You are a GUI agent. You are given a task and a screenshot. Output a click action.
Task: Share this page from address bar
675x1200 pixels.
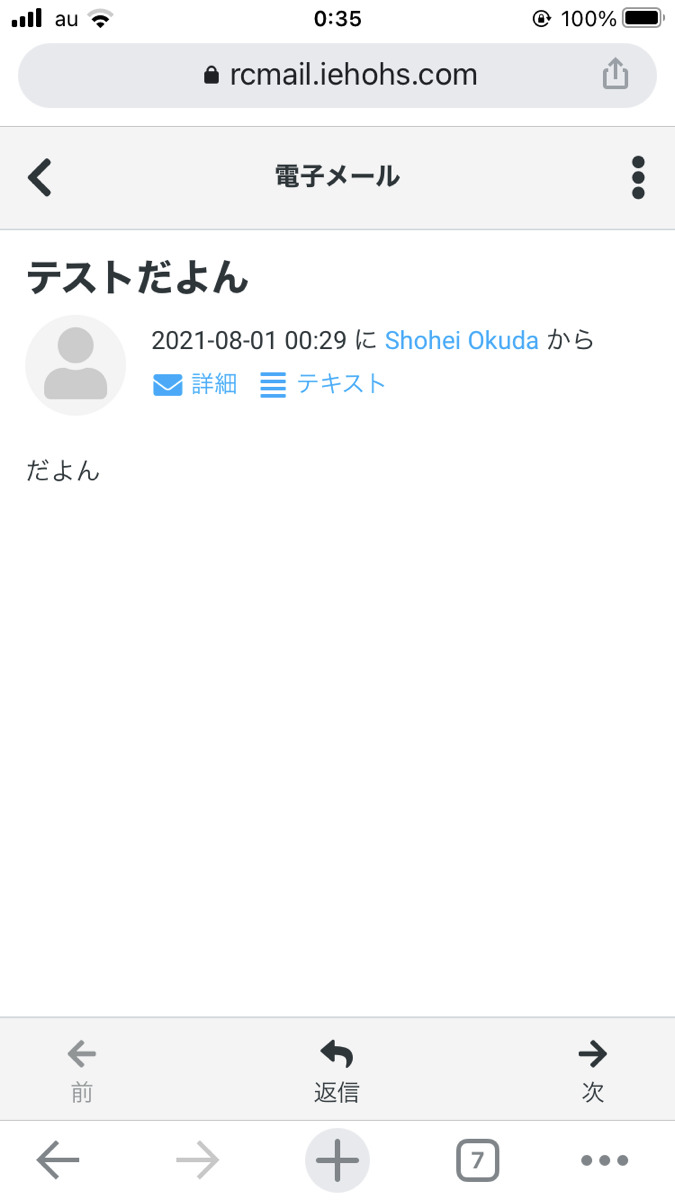point(615,74)
